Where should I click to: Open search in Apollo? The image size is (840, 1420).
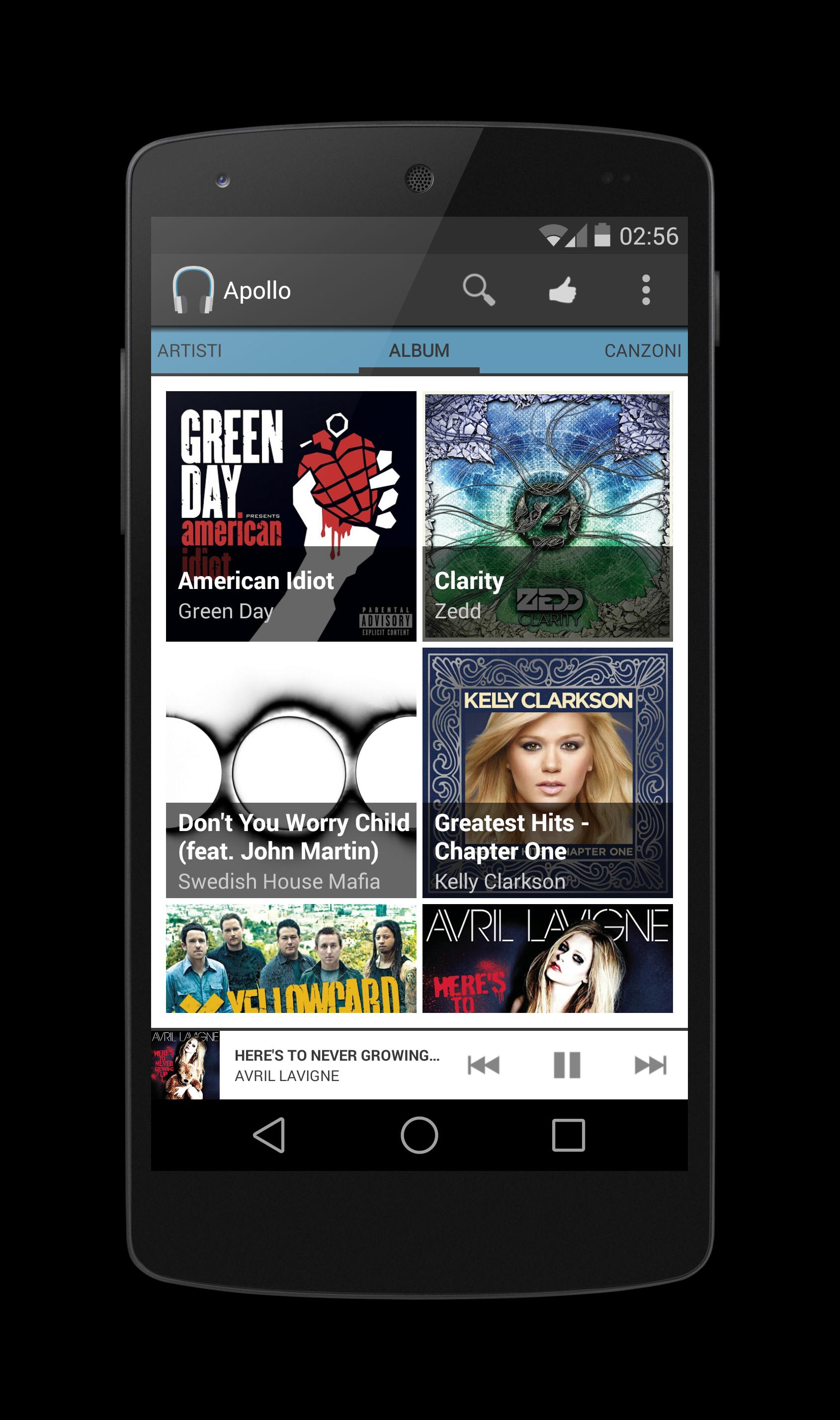(x=478, y=290)
